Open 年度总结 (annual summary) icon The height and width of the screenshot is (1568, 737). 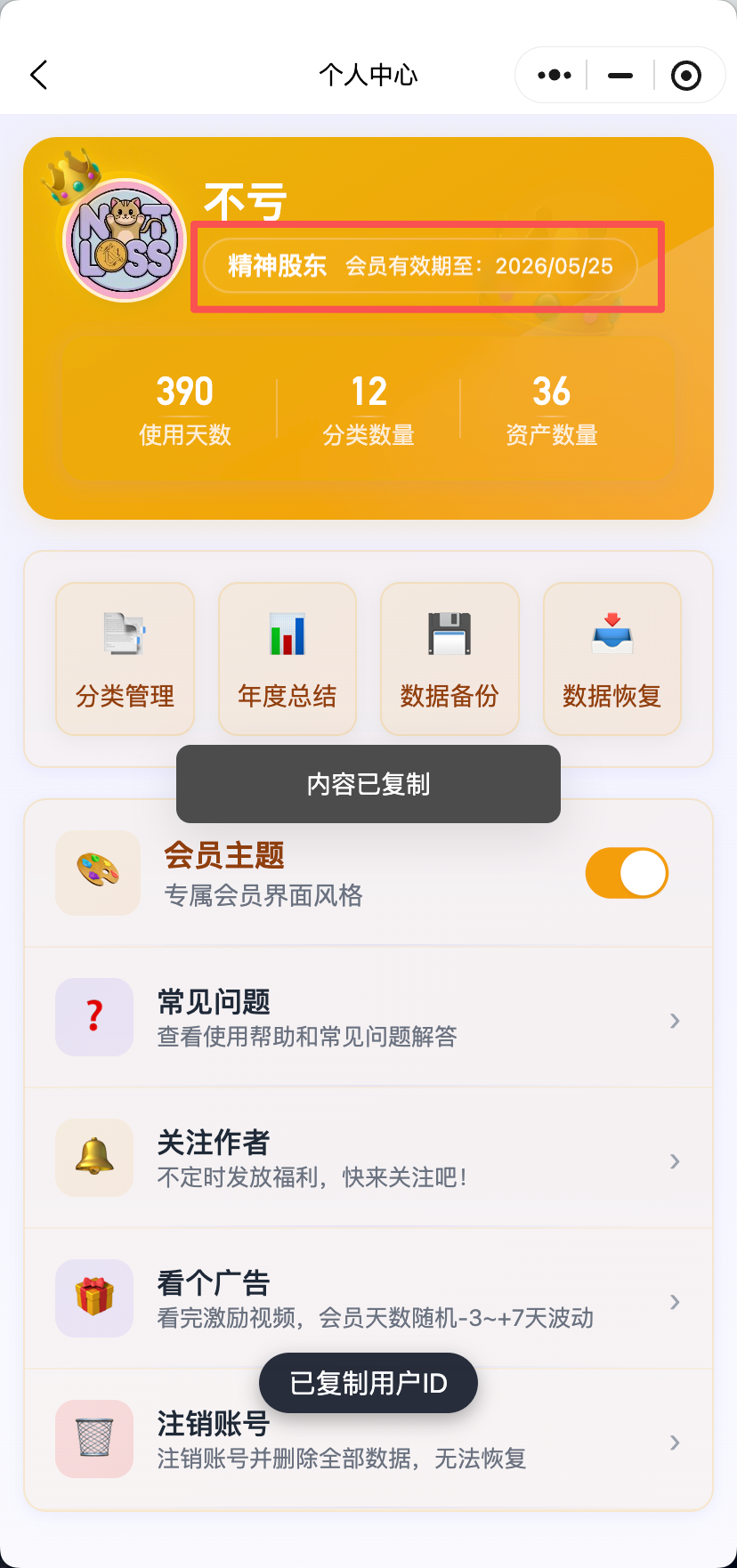(x=287, y=659)
